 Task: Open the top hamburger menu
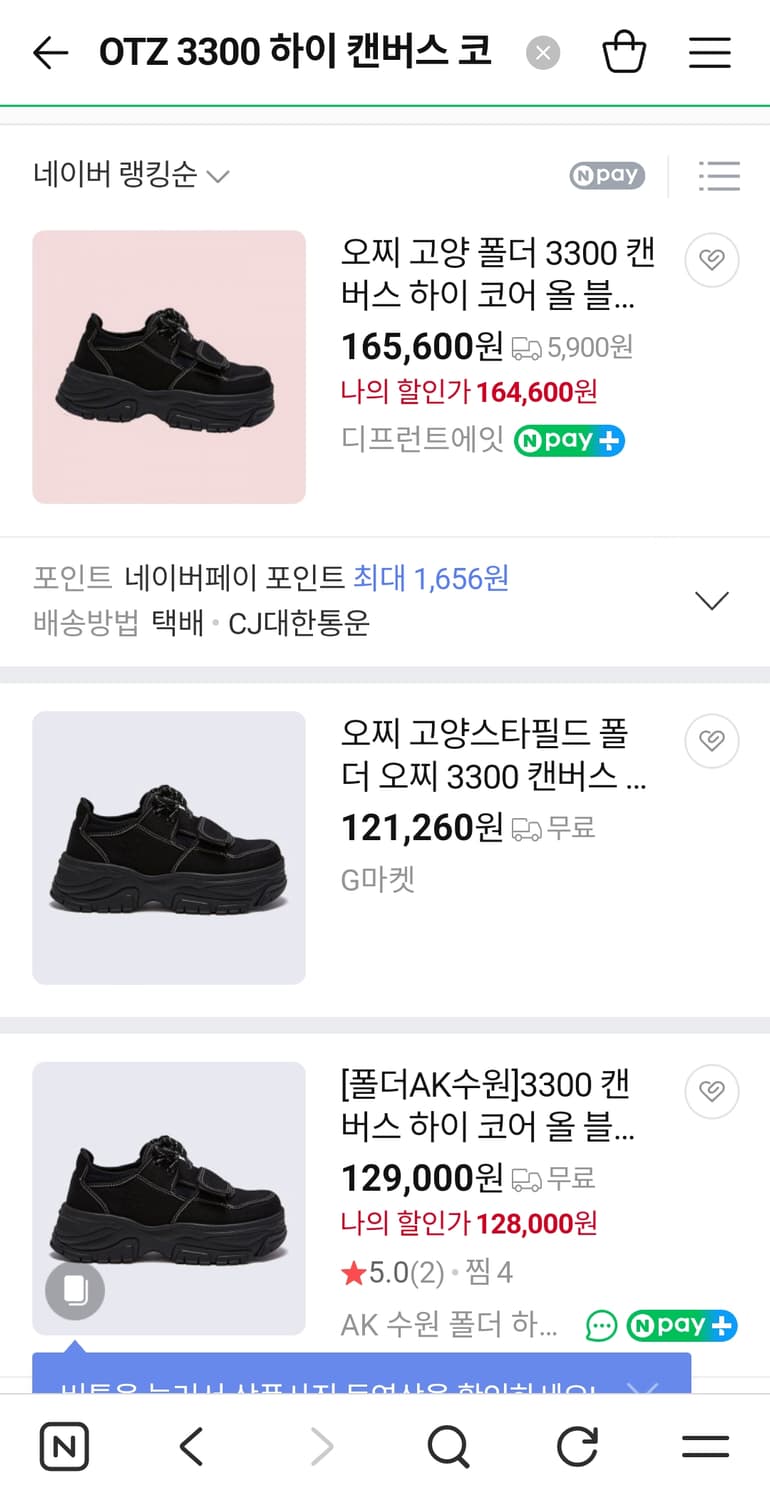(x=710, y=52)
